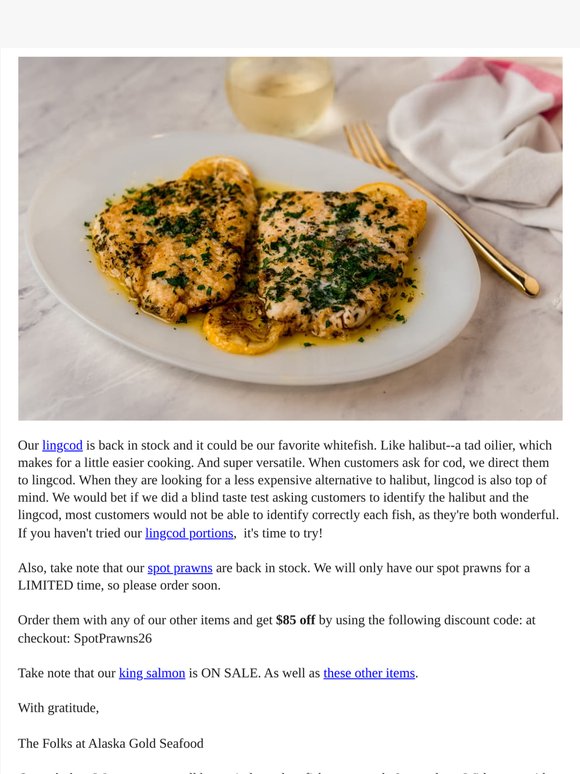This screenshot has height=774, width=580.
Task: Visit the king salmon sale link
Action: (x=152, y=673)
